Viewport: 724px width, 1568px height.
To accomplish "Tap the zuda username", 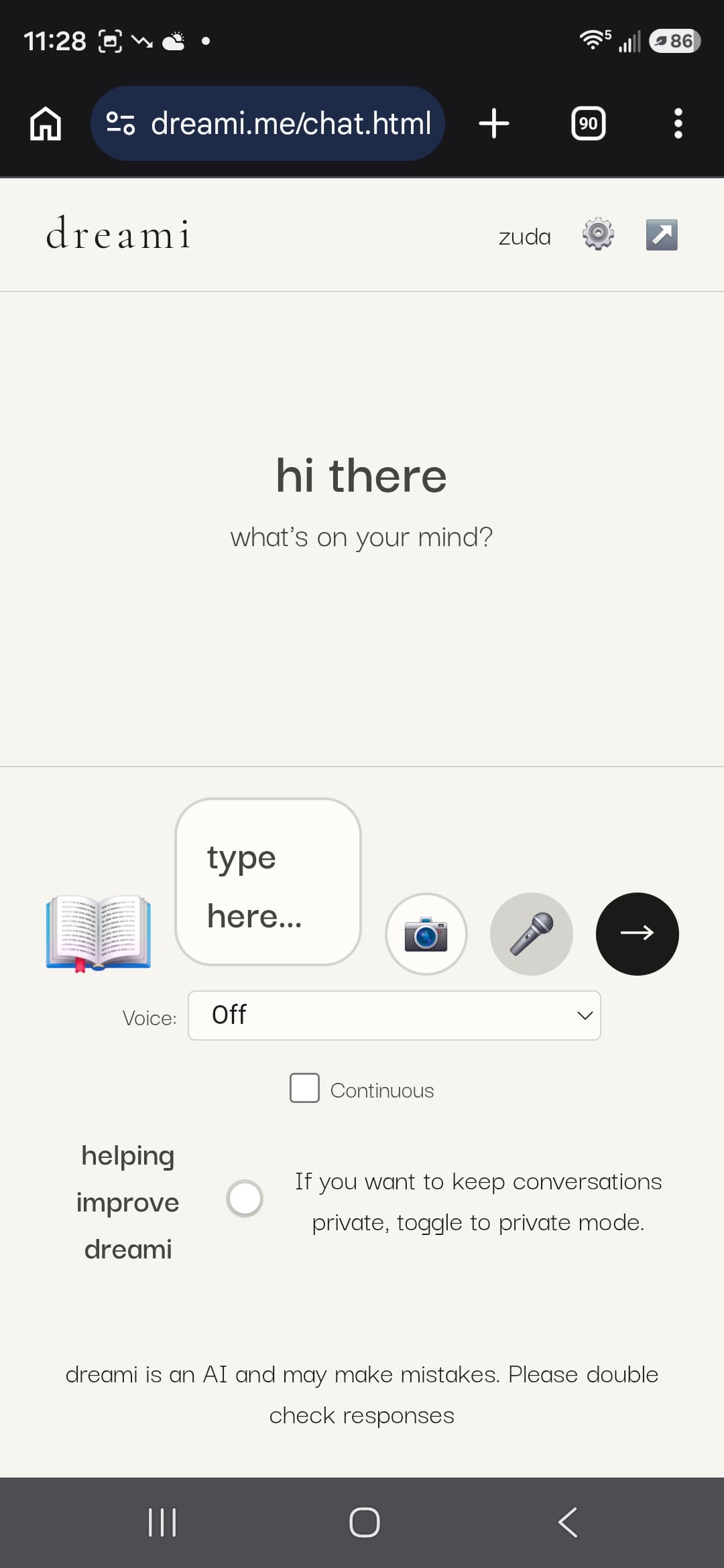I will tap(525, 237).
